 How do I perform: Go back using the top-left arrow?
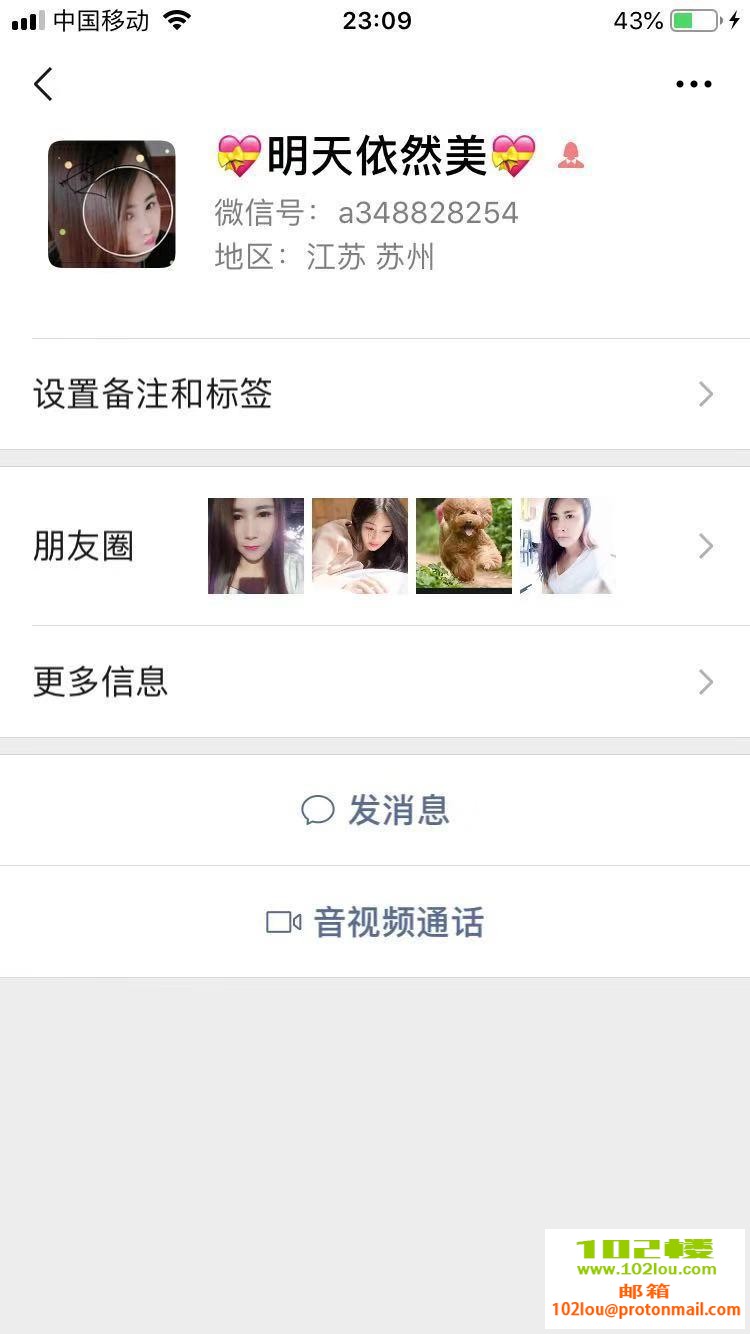pos(43,84)
